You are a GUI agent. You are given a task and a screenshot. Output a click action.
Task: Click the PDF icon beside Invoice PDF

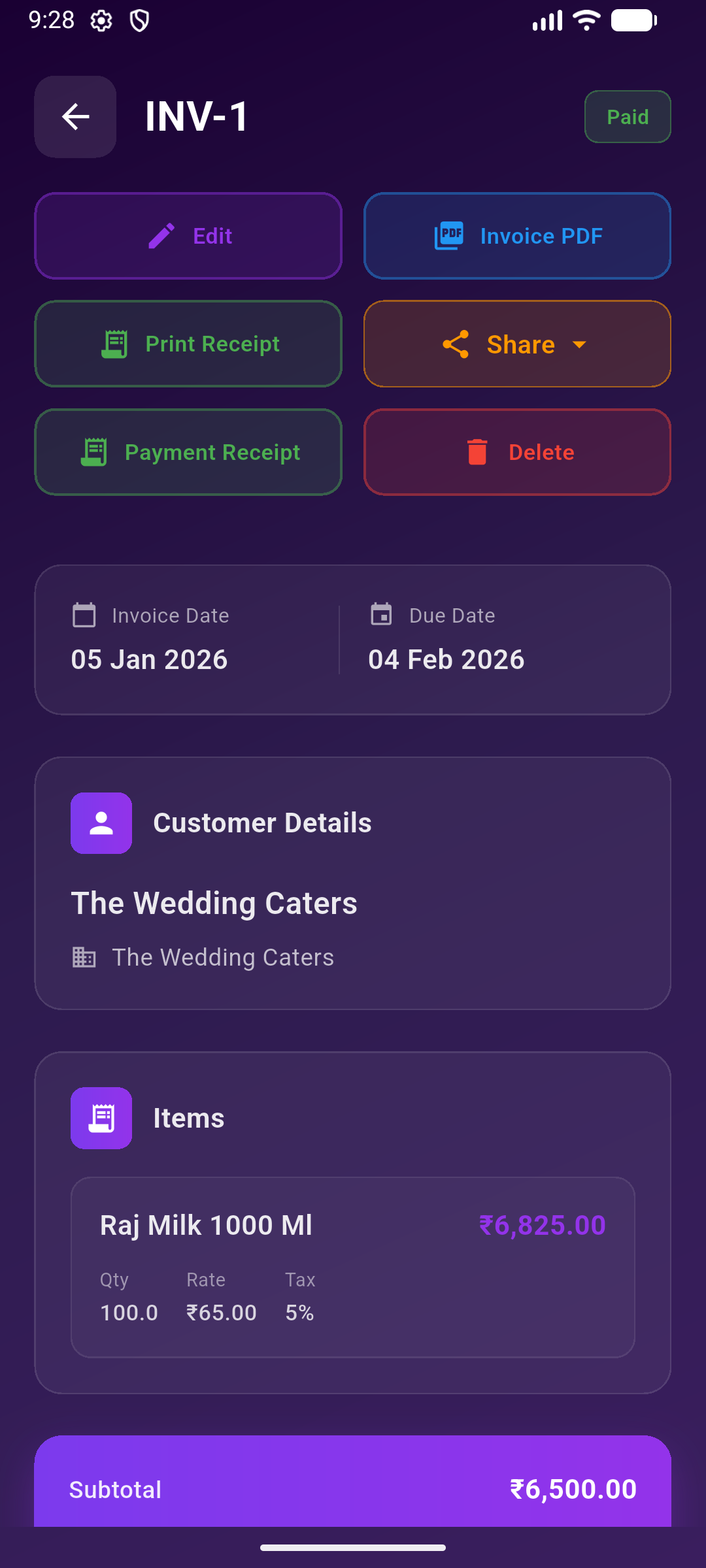pyautogui.click(x=450, y=236)
